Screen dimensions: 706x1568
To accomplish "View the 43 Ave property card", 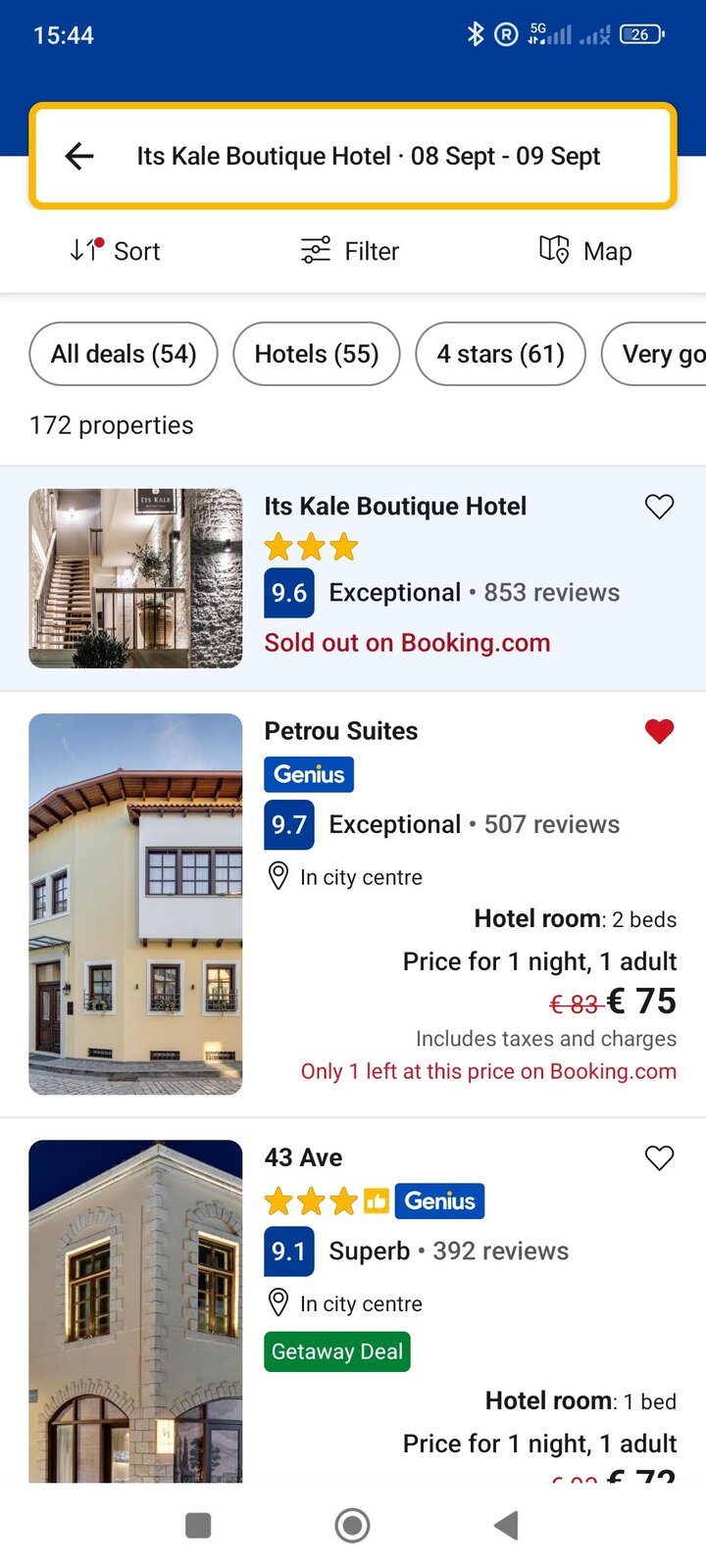I will (304, 1157).
